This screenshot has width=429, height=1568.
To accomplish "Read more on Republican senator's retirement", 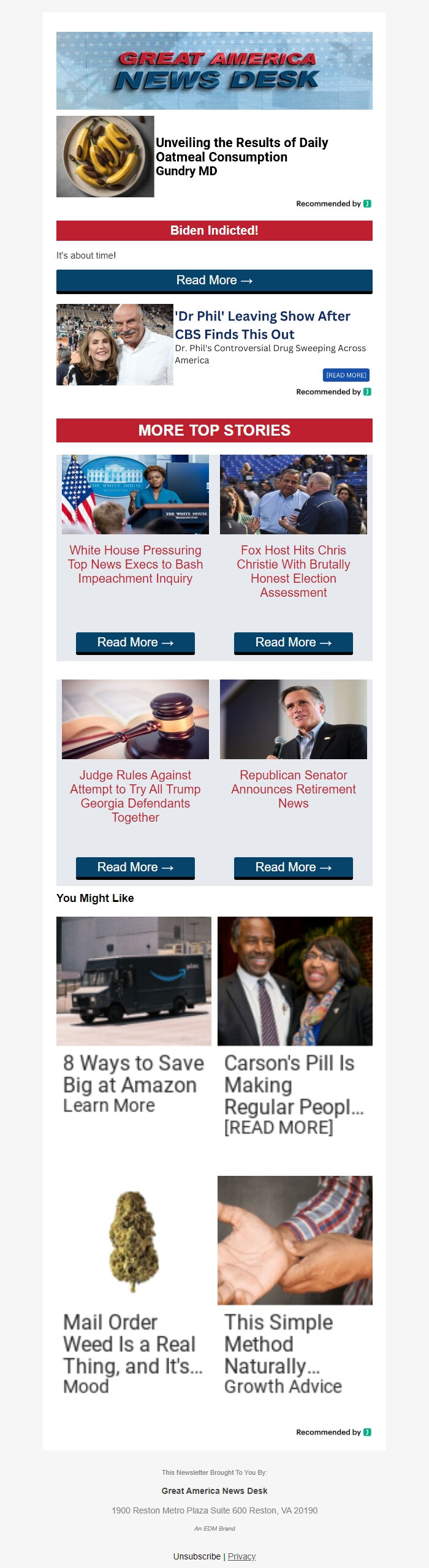I will pyautogui.click(x=293, y=868).
